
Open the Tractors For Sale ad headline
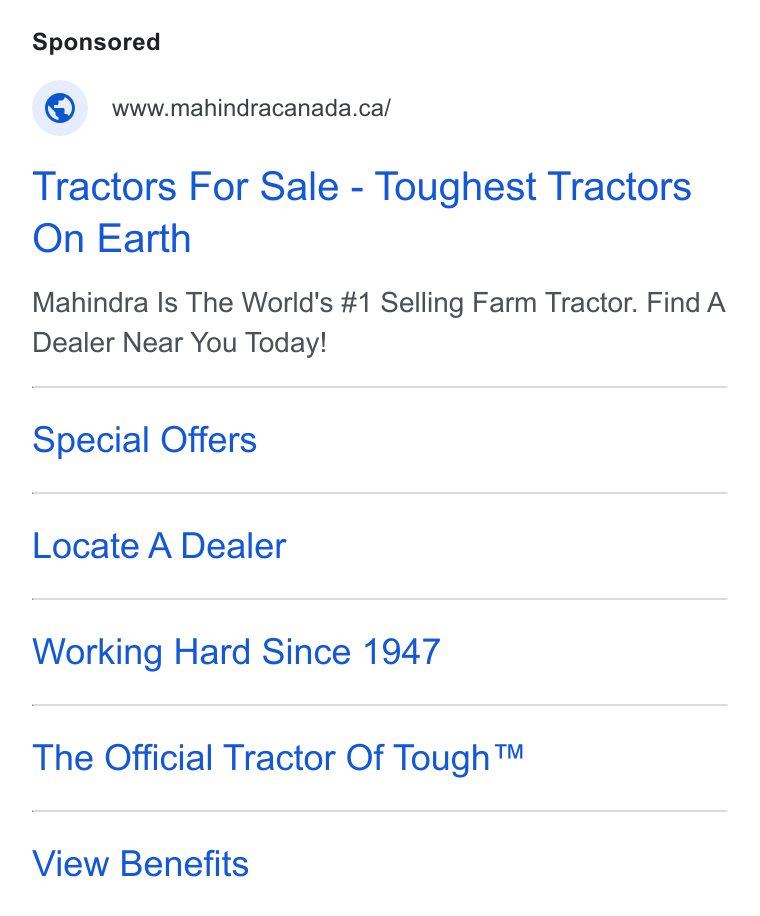pos(362,212)
